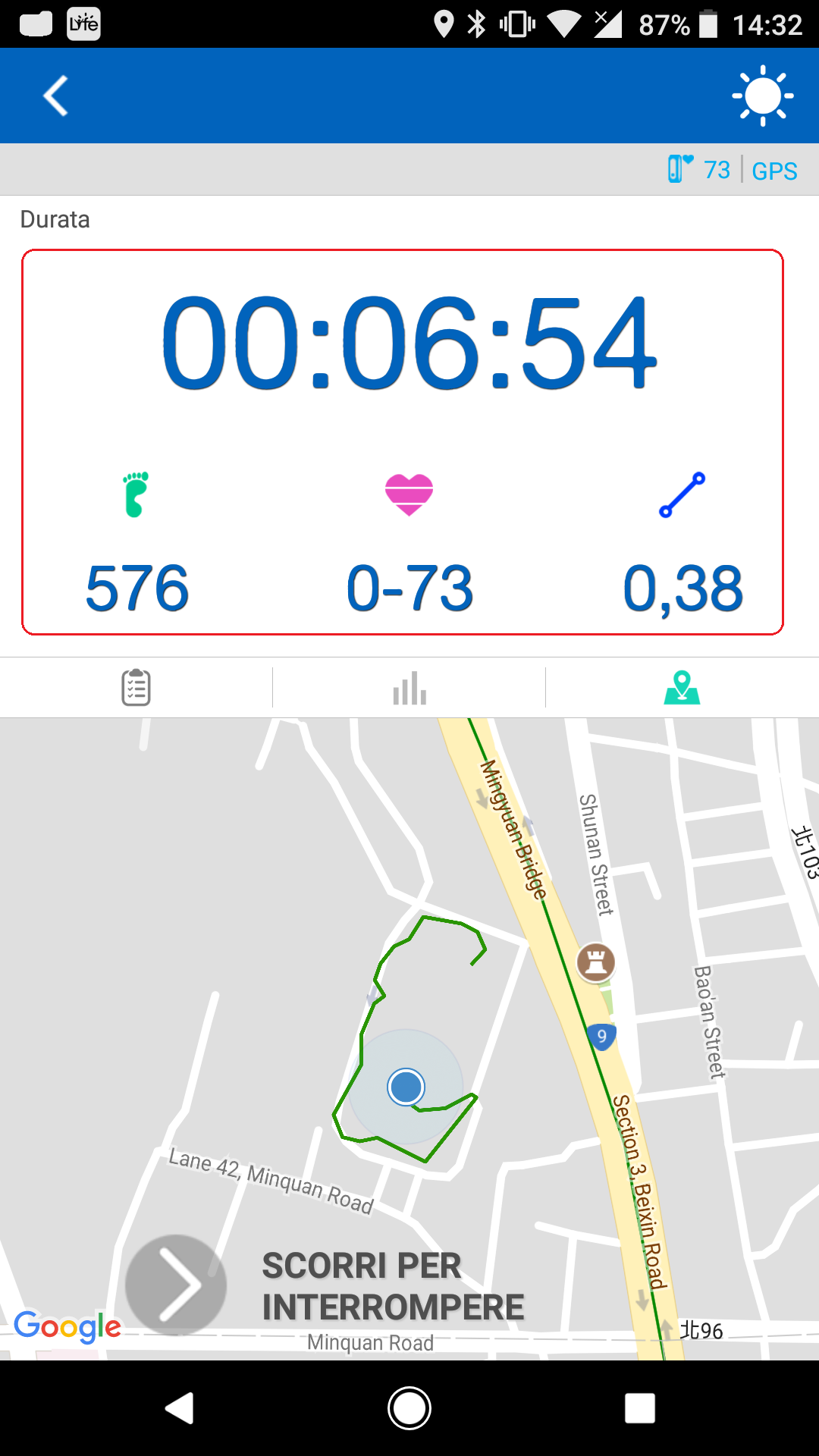Tap the arrow button next to Scorri per interrompere

[176, 1285]
